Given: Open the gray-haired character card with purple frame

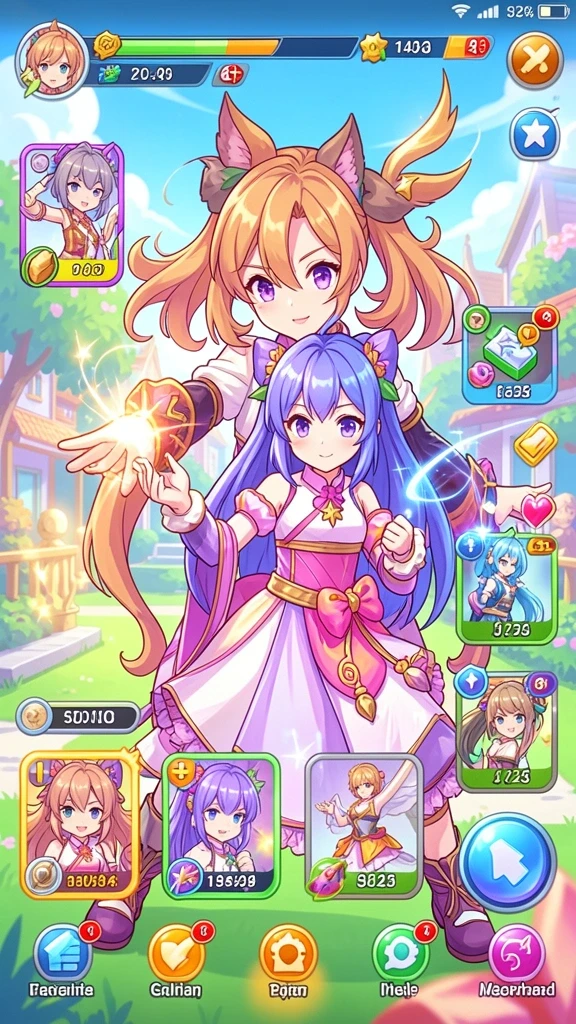Looking at the screenshot, I should point(71,215).
